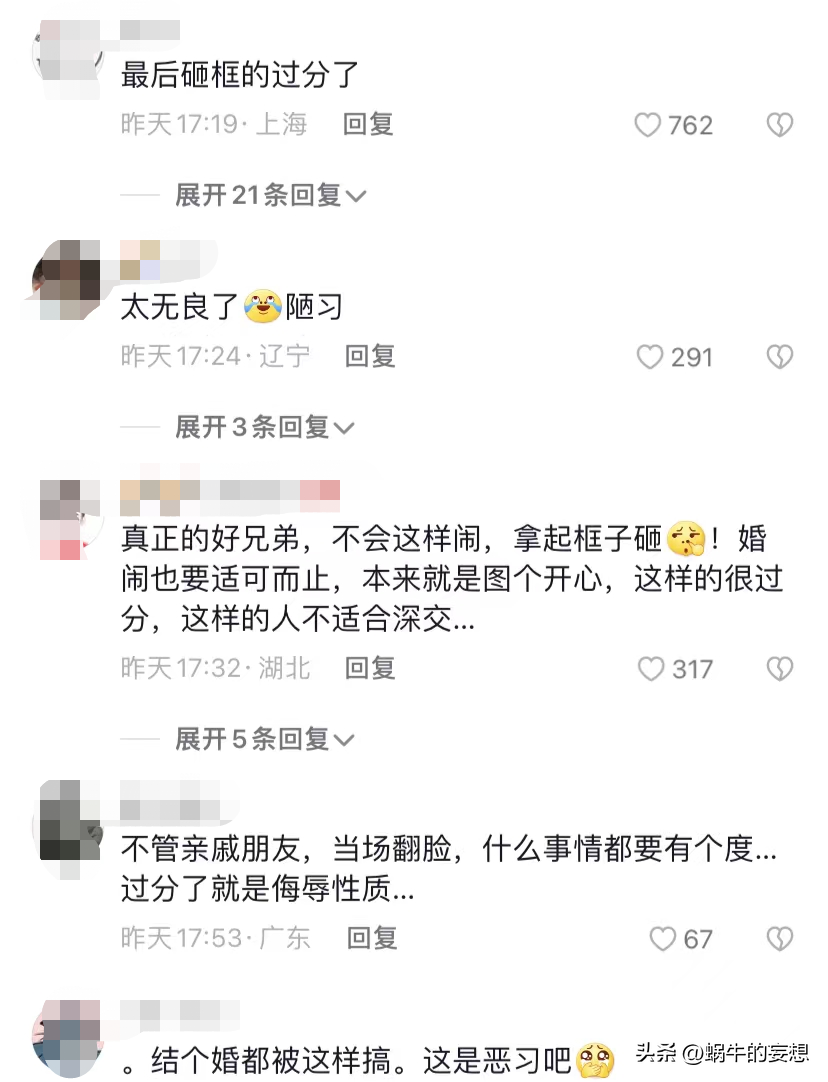Dislike the comment from 辽宁

(x=779, y=357)
